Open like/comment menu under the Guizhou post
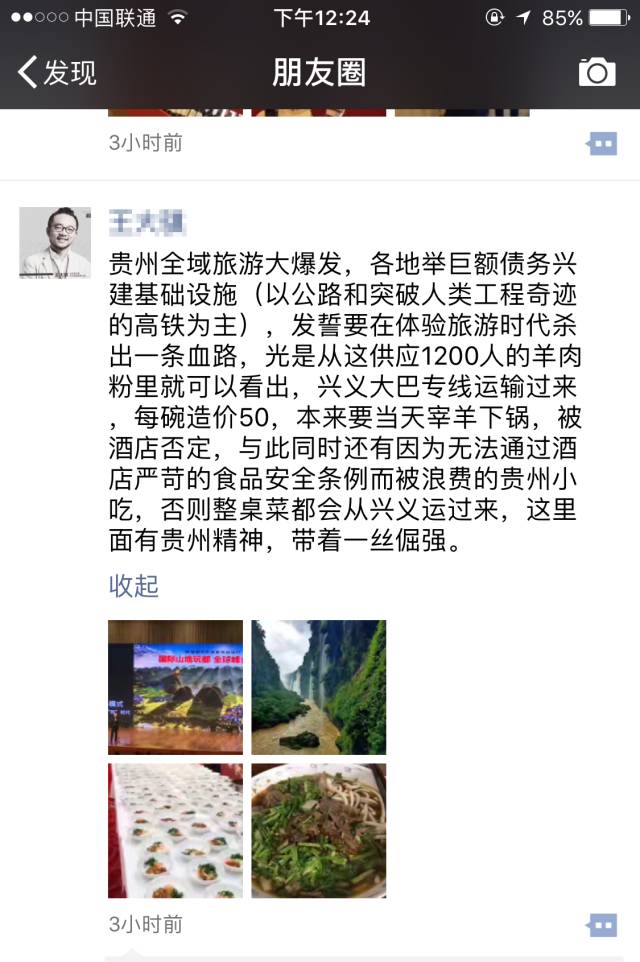Image resolution: width=640 pixels, height=962 pixels. pos(601,926)
